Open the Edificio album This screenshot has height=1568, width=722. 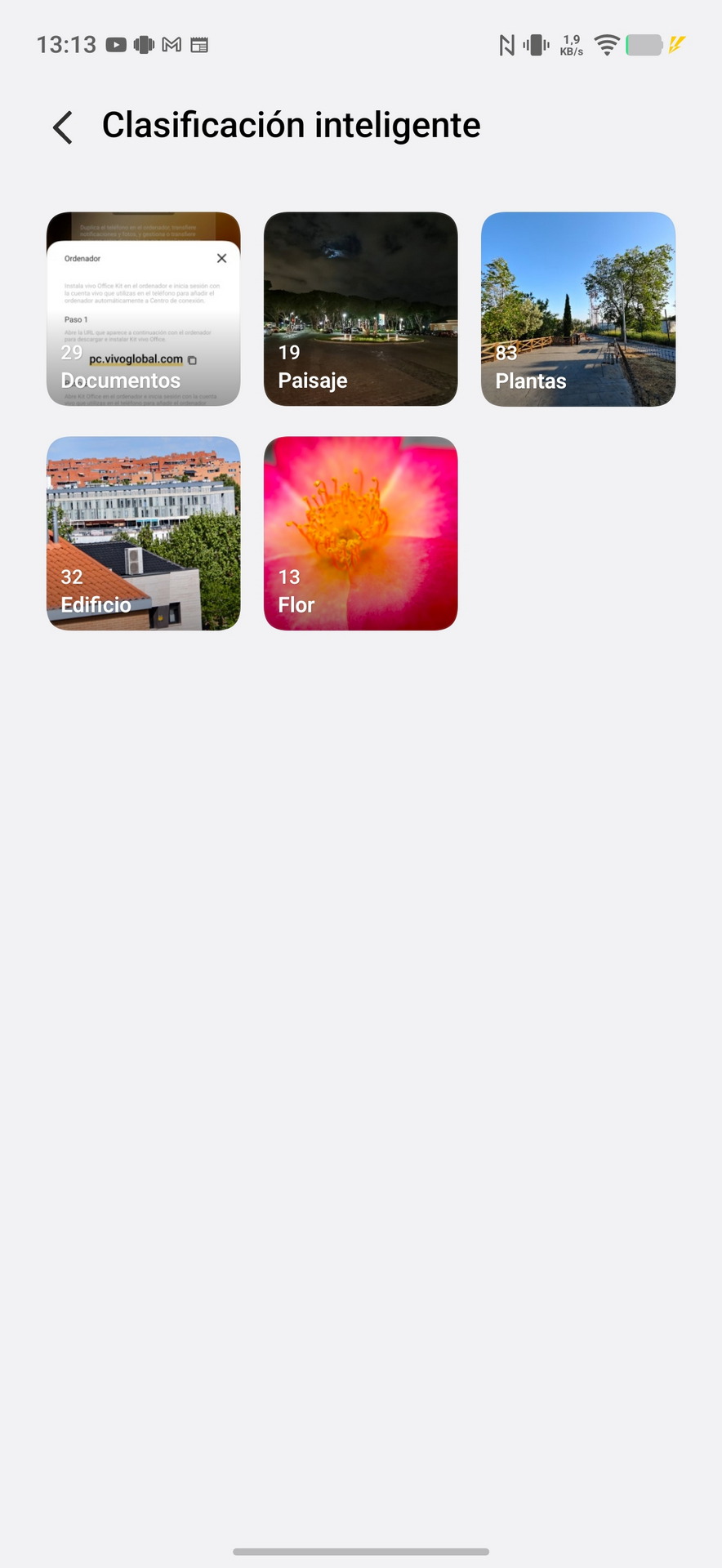(144, 533)
